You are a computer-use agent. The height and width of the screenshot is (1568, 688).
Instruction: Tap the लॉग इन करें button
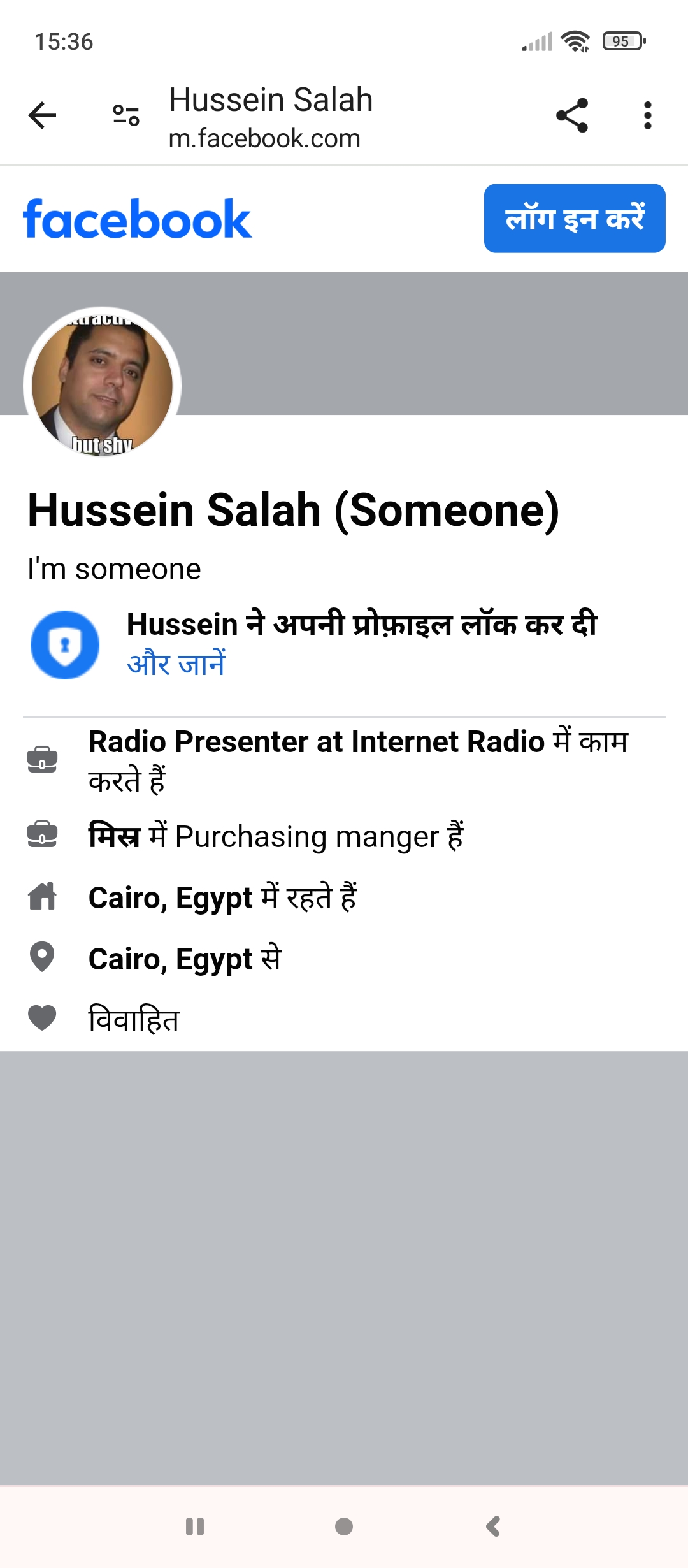tap(575, 219)
